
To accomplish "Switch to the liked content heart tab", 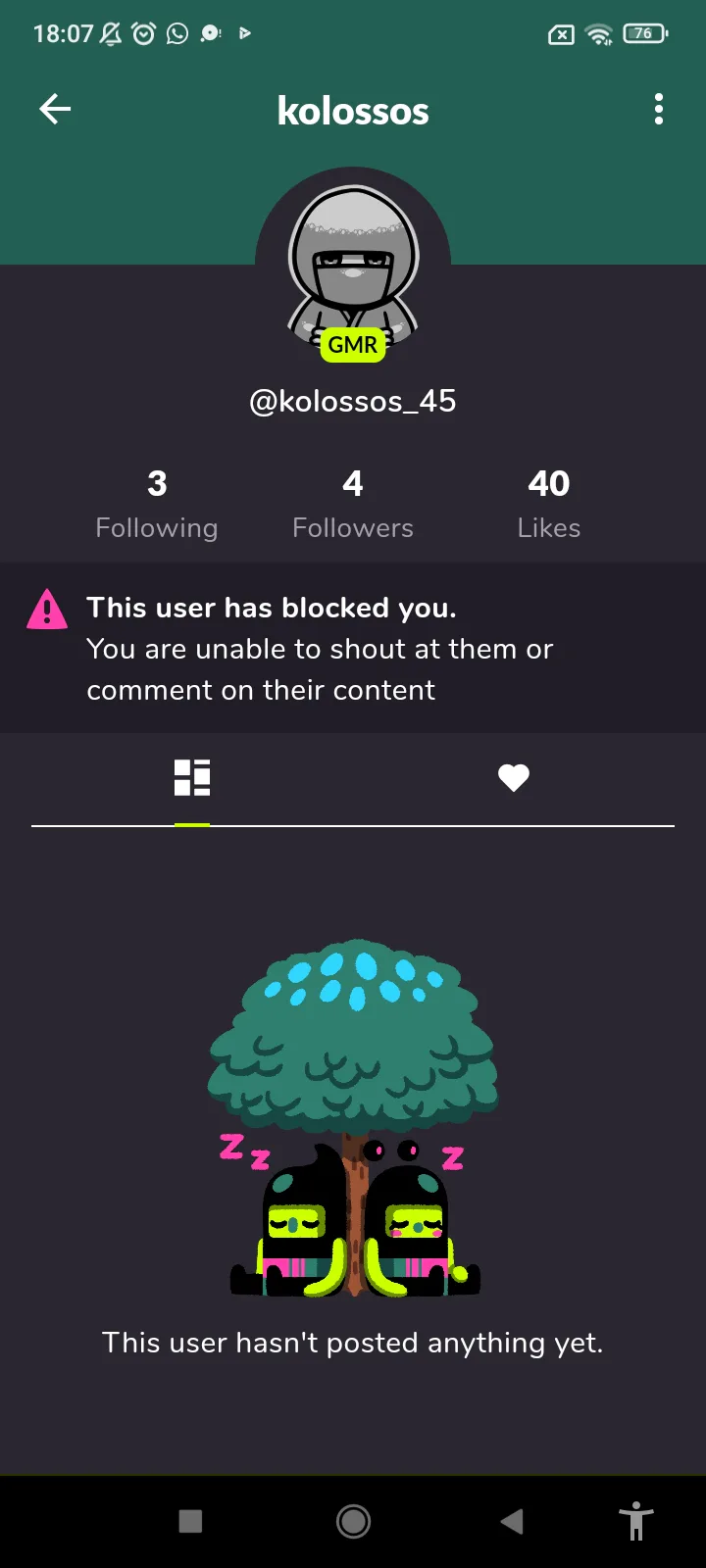I will click(513, 778).
